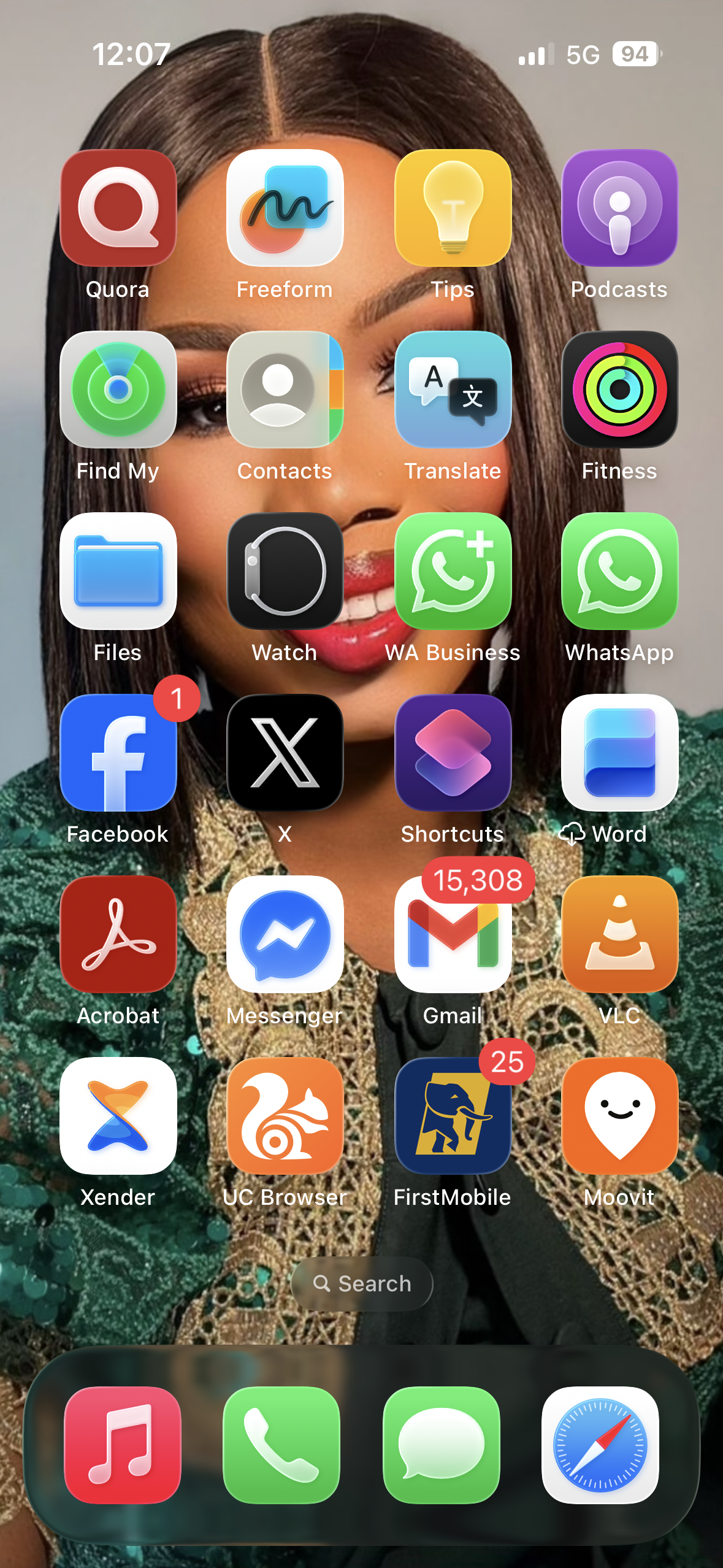Launch the Translate app
723x1568 pixels.
tap(453, 390)
